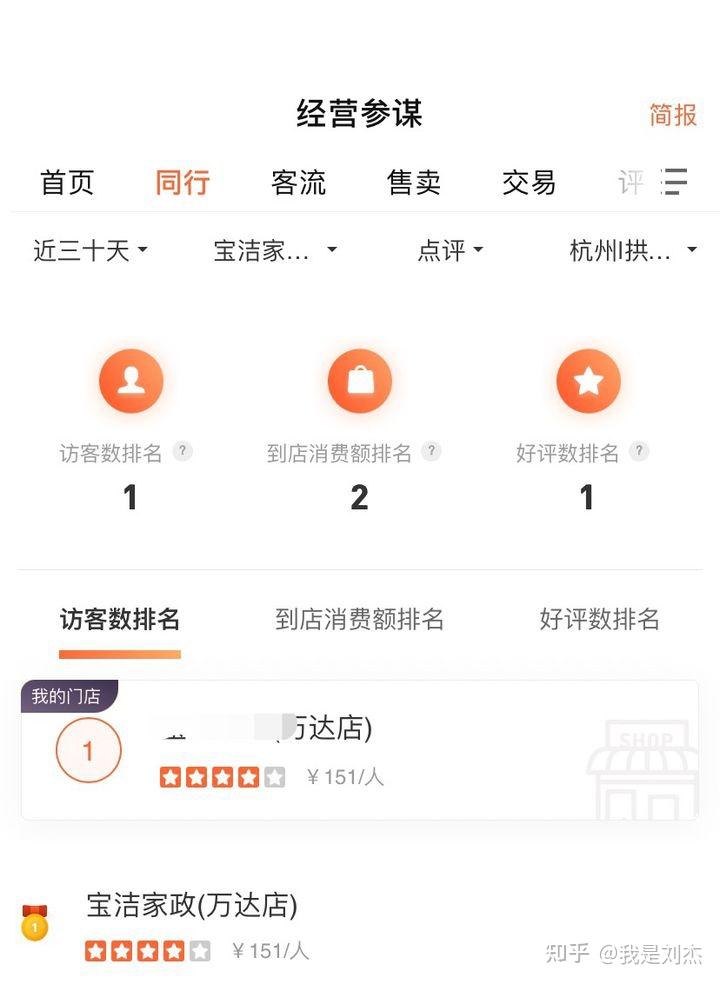Click the star icon for 好评数排名
Image resolution: width=720 pixels, height=984 pixels.
click(x=588, y=381)
